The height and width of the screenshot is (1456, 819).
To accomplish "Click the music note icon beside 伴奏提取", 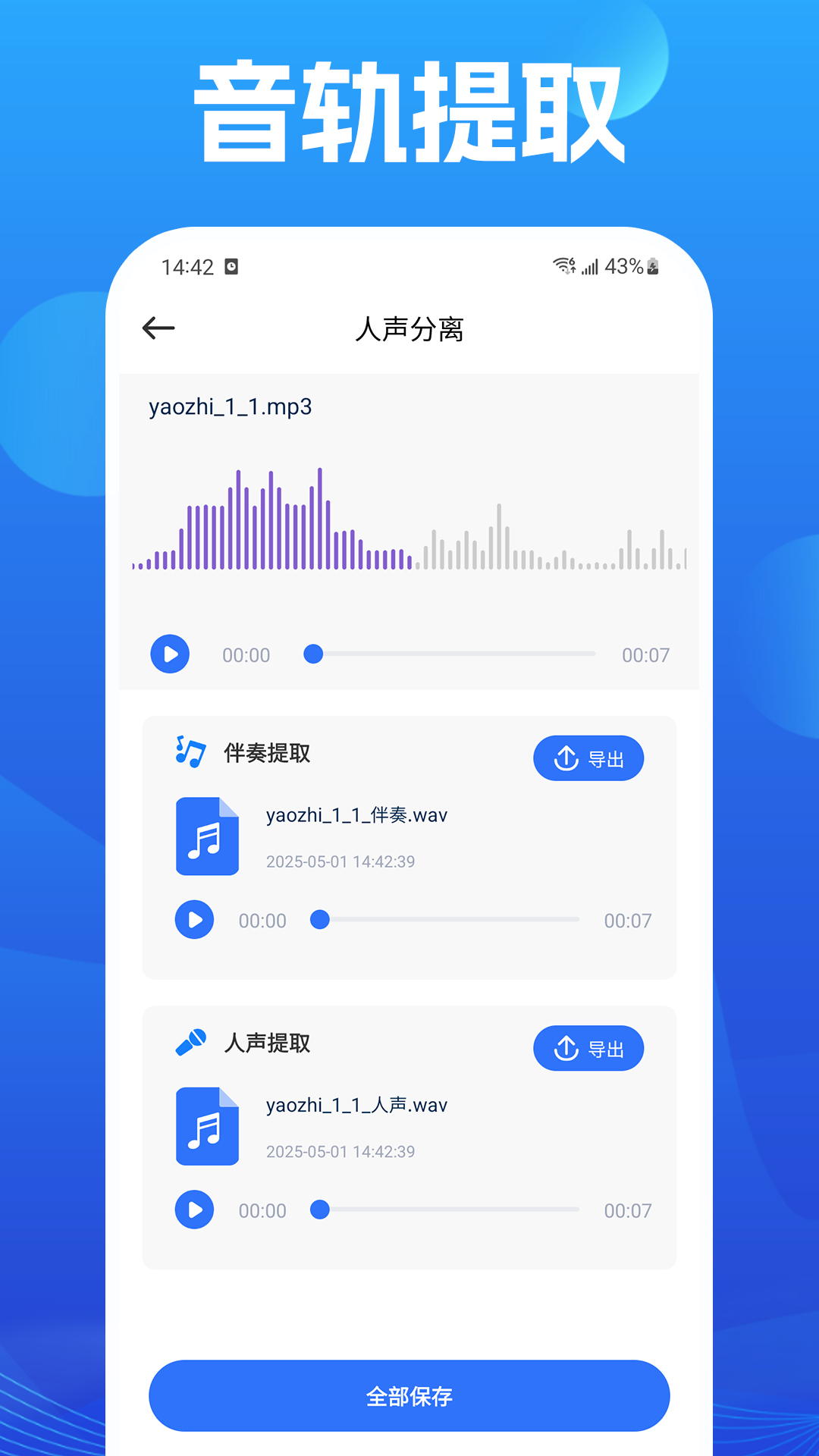I will [x=188, y=752].
